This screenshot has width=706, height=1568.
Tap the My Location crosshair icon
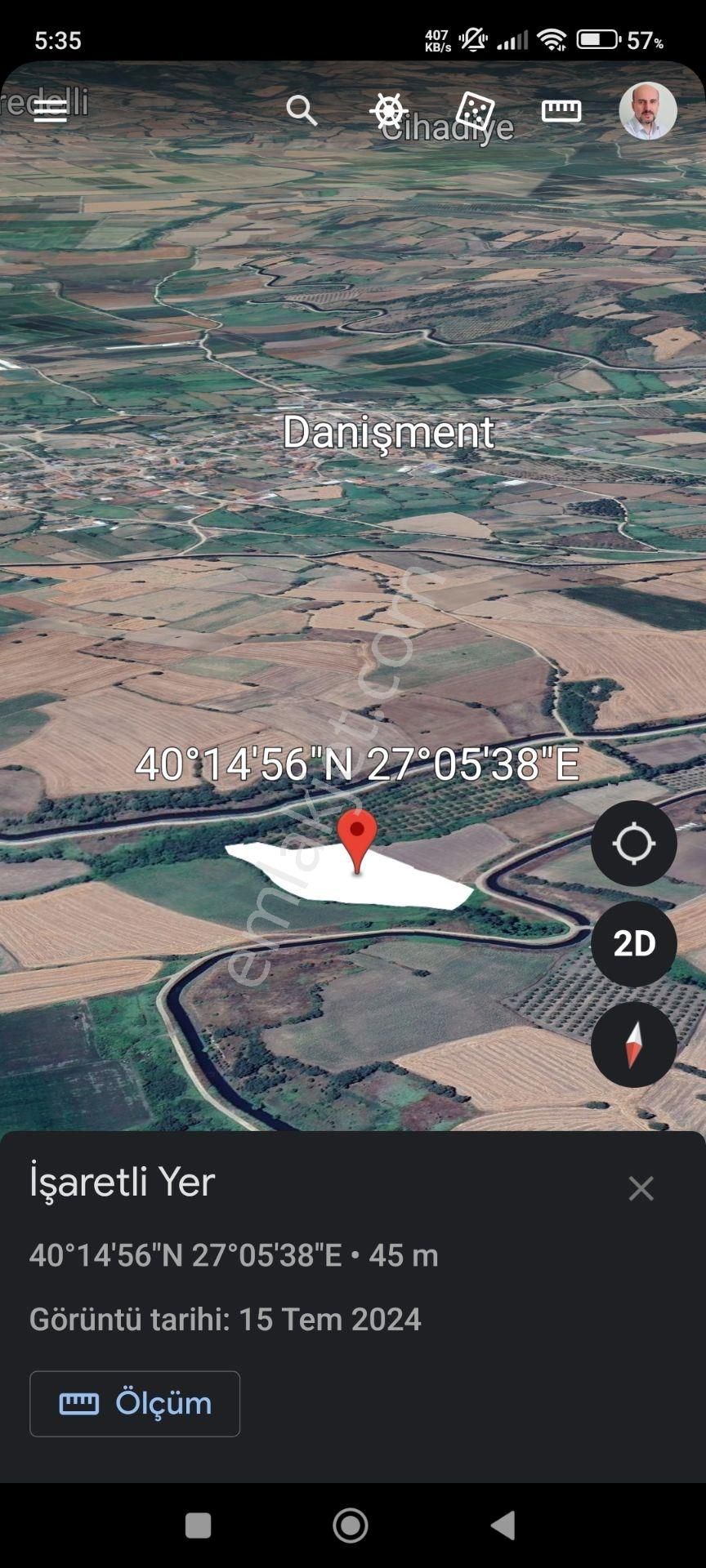pos(634,843)
